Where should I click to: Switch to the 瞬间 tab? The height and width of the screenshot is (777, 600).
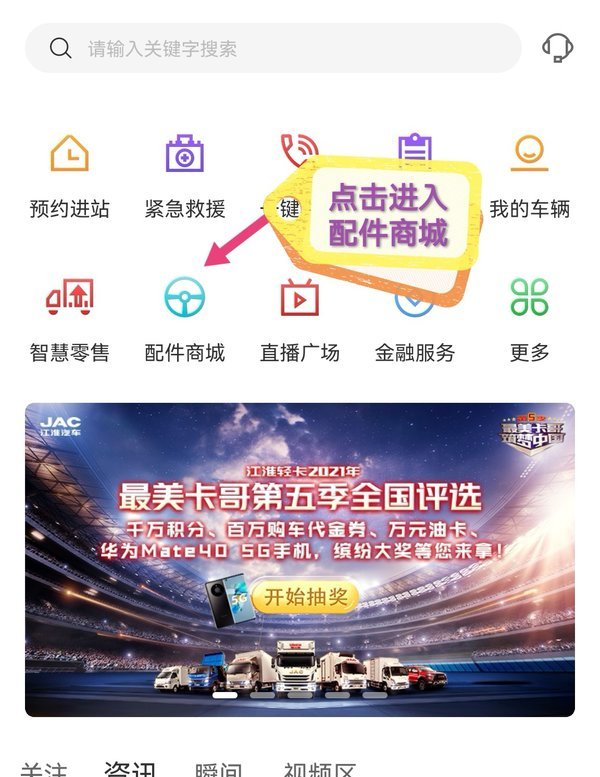[x=218, y=770]
